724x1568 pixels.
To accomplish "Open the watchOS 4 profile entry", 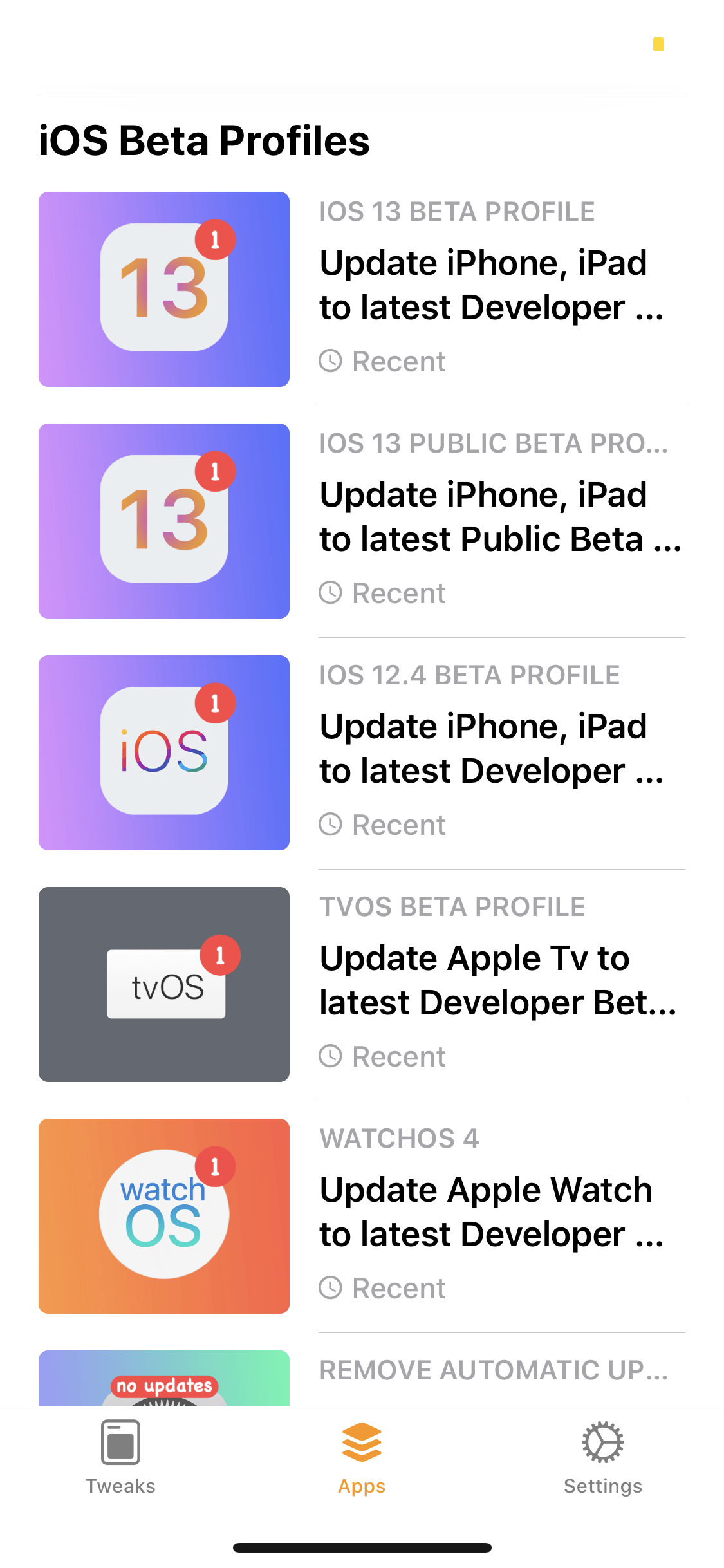I will 362,1217.
